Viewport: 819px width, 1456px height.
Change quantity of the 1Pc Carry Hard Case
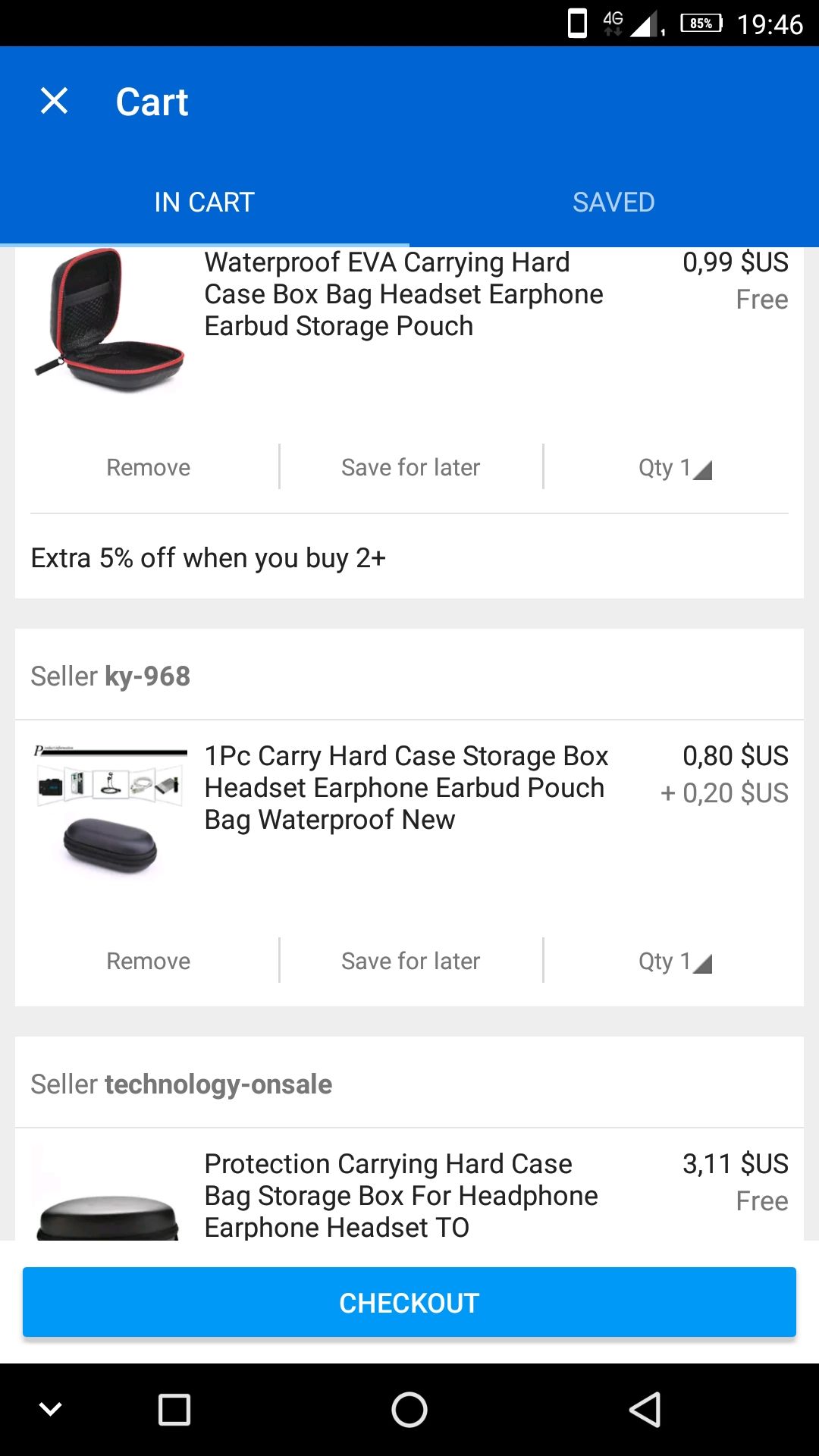point(675,962)
